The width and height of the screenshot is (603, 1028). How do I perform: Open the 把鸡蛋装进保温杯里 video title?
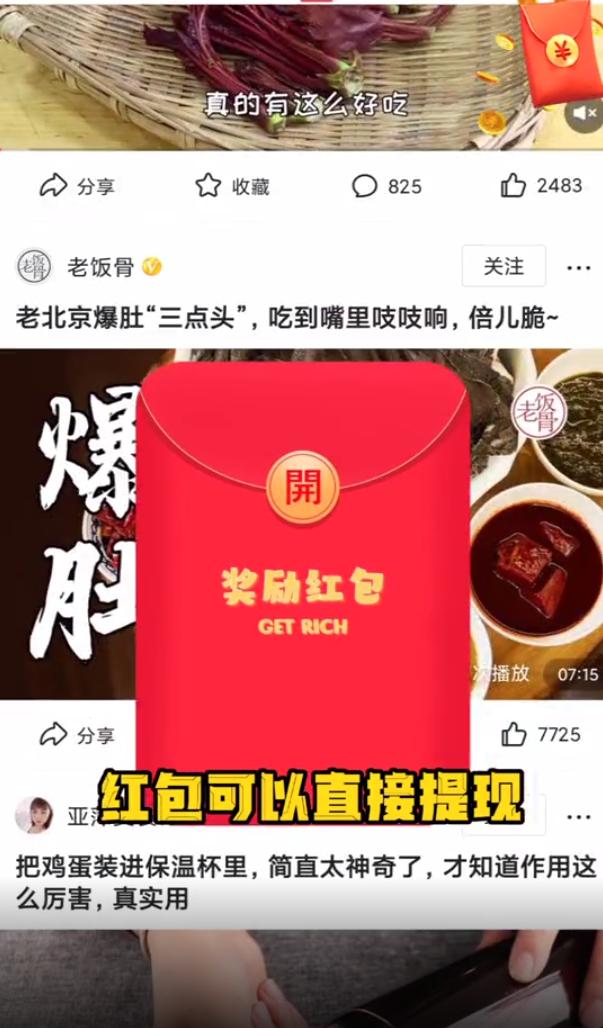(305, 882)
